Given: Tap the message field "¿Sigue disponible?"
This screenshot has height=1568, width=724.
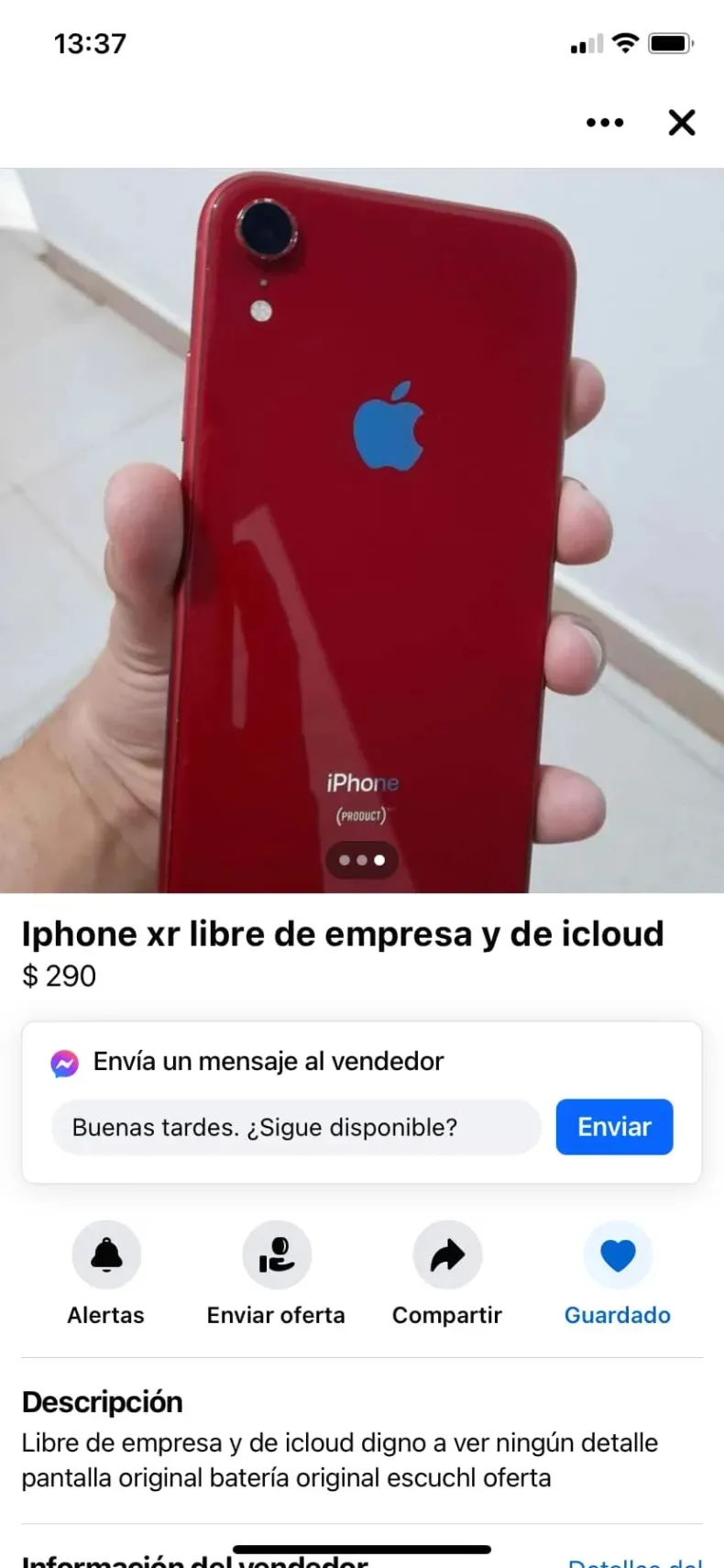Looking at the screenshot, I should pos(295,1127).
